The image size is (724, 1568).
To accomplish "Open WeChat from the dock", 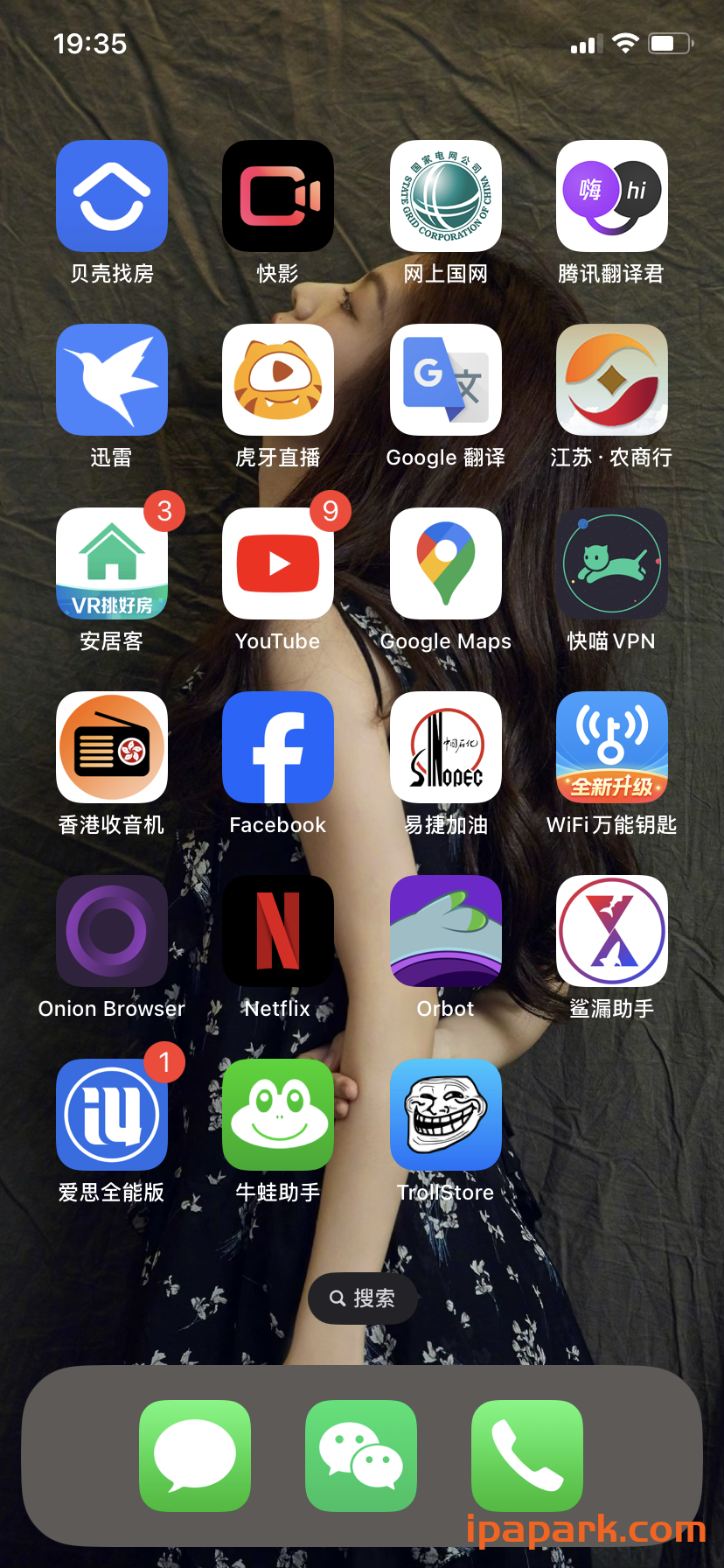I will tap(361, 1455).
